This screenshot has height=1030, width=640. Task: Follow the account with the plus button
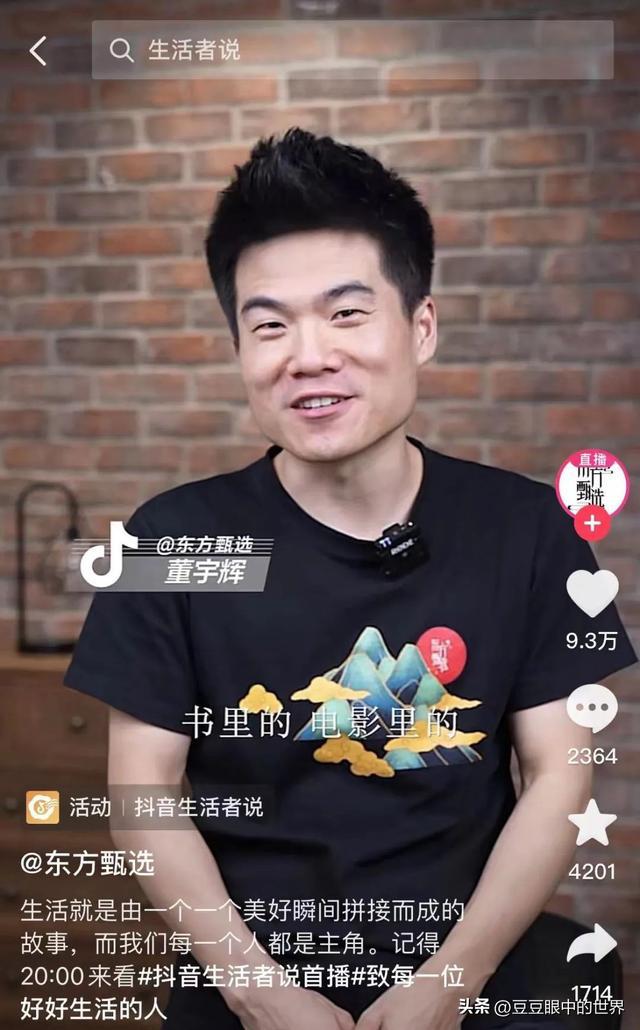(592, 523)
